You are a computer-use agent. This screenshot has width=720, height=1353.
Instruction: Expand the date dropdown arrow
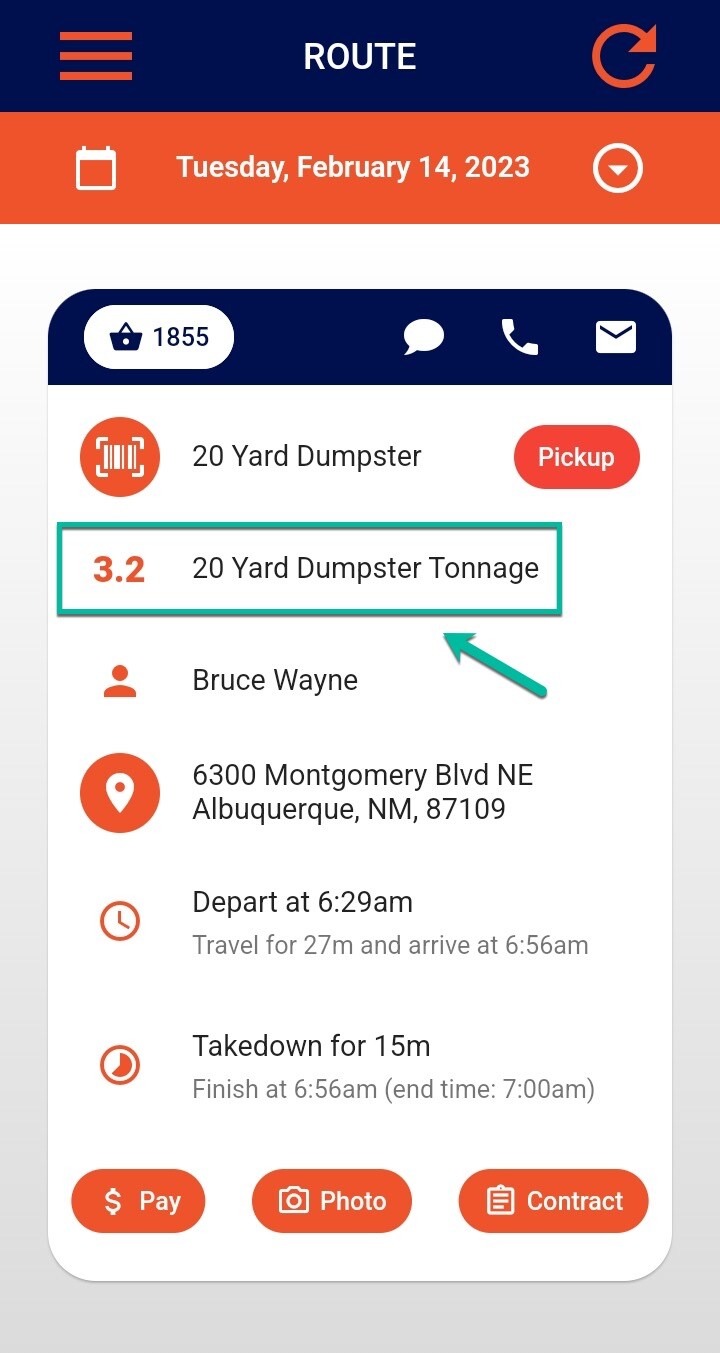(x=618, y=169)
